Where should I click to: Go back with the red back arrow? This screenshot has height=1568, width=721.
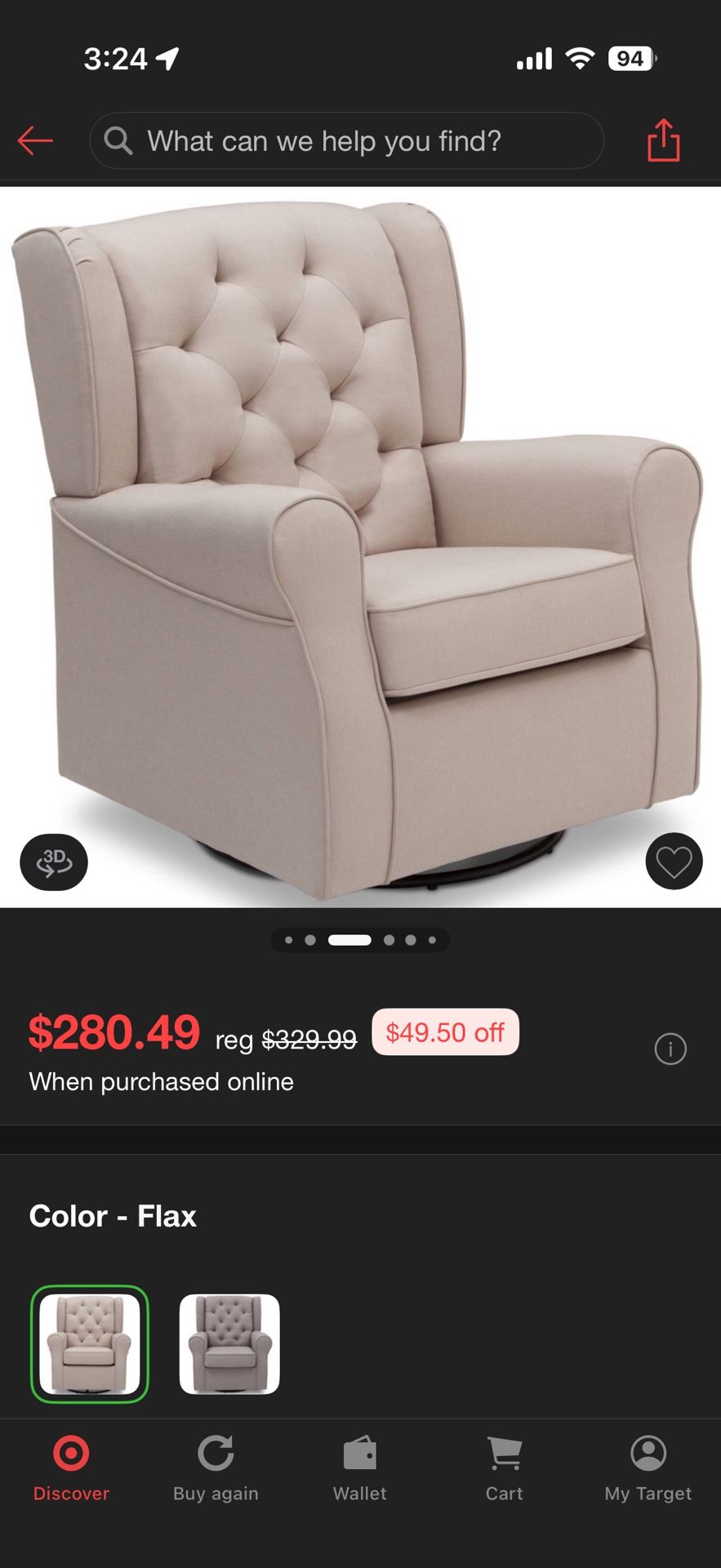34,140
